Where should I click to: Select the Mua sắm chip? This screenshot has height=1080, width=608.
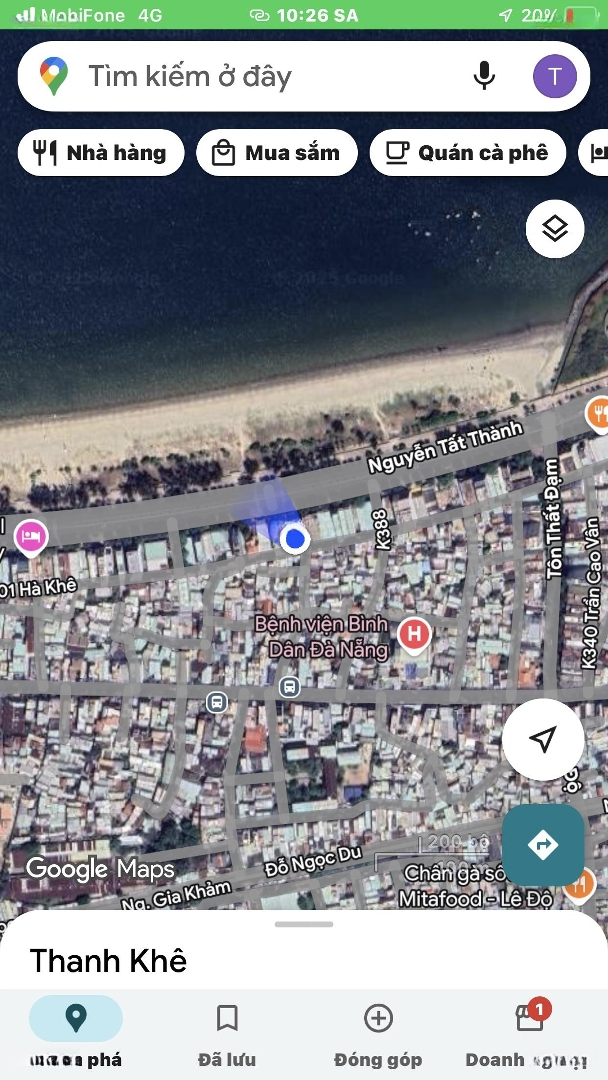(x=277, y=153)
